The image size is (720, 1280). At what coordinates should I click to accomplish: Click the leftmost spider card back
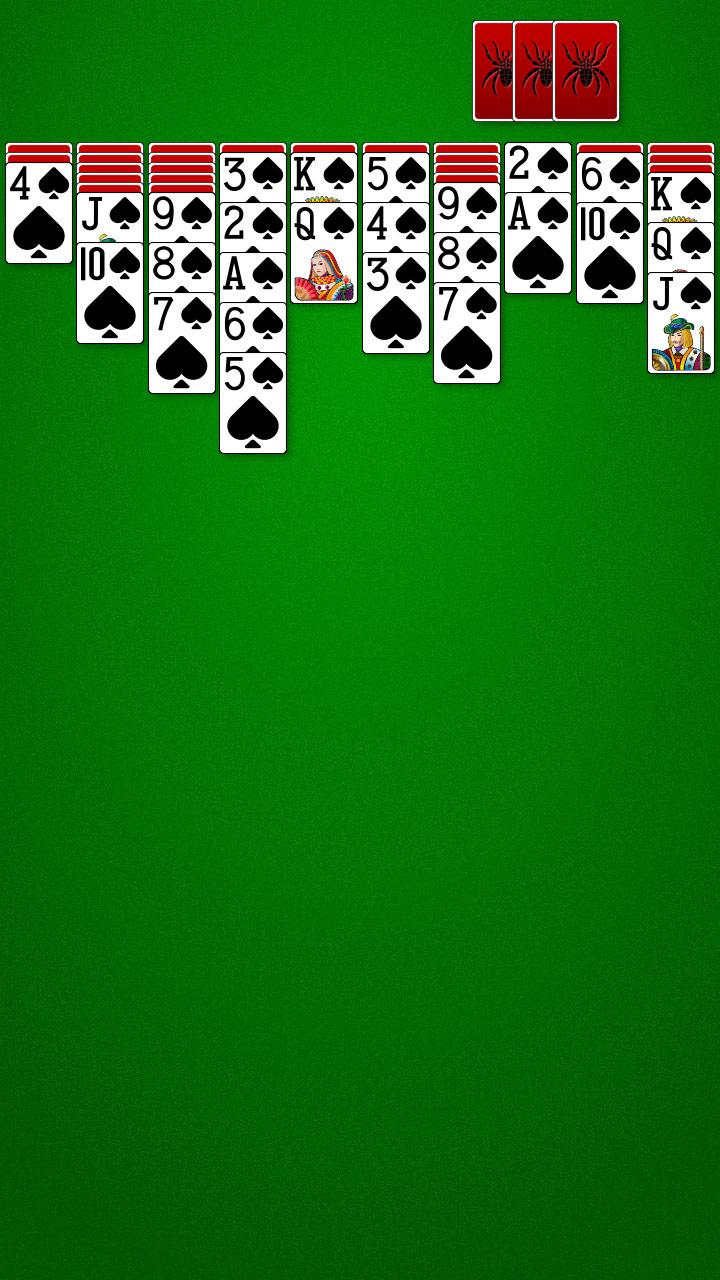pyautogui.click(x=498, y=70)
